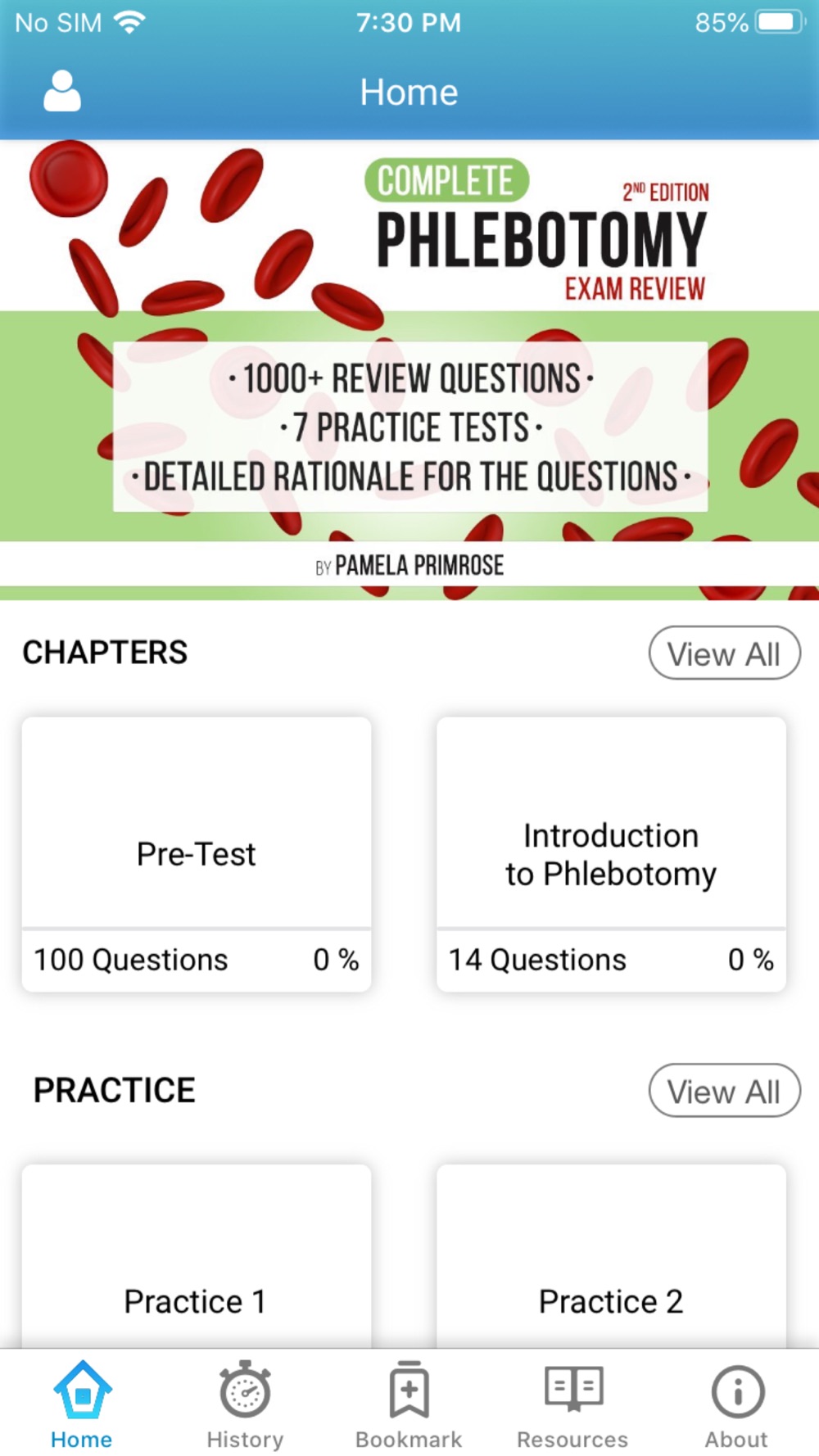
Task: Open Introduction to Phlebotomy chapter
Action: 611,854
